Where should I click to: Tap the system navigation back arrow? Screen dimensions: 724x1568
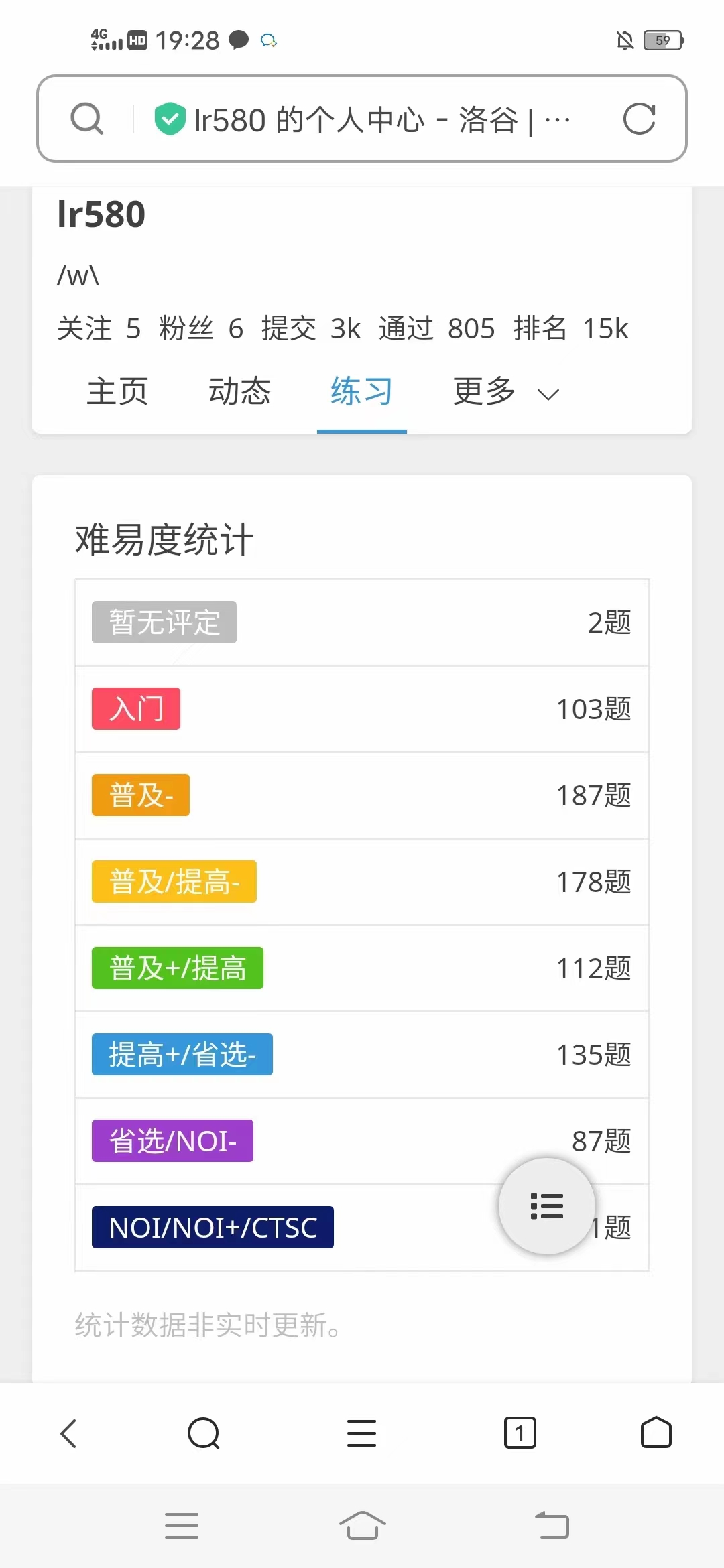click(x=552, y=1525)
